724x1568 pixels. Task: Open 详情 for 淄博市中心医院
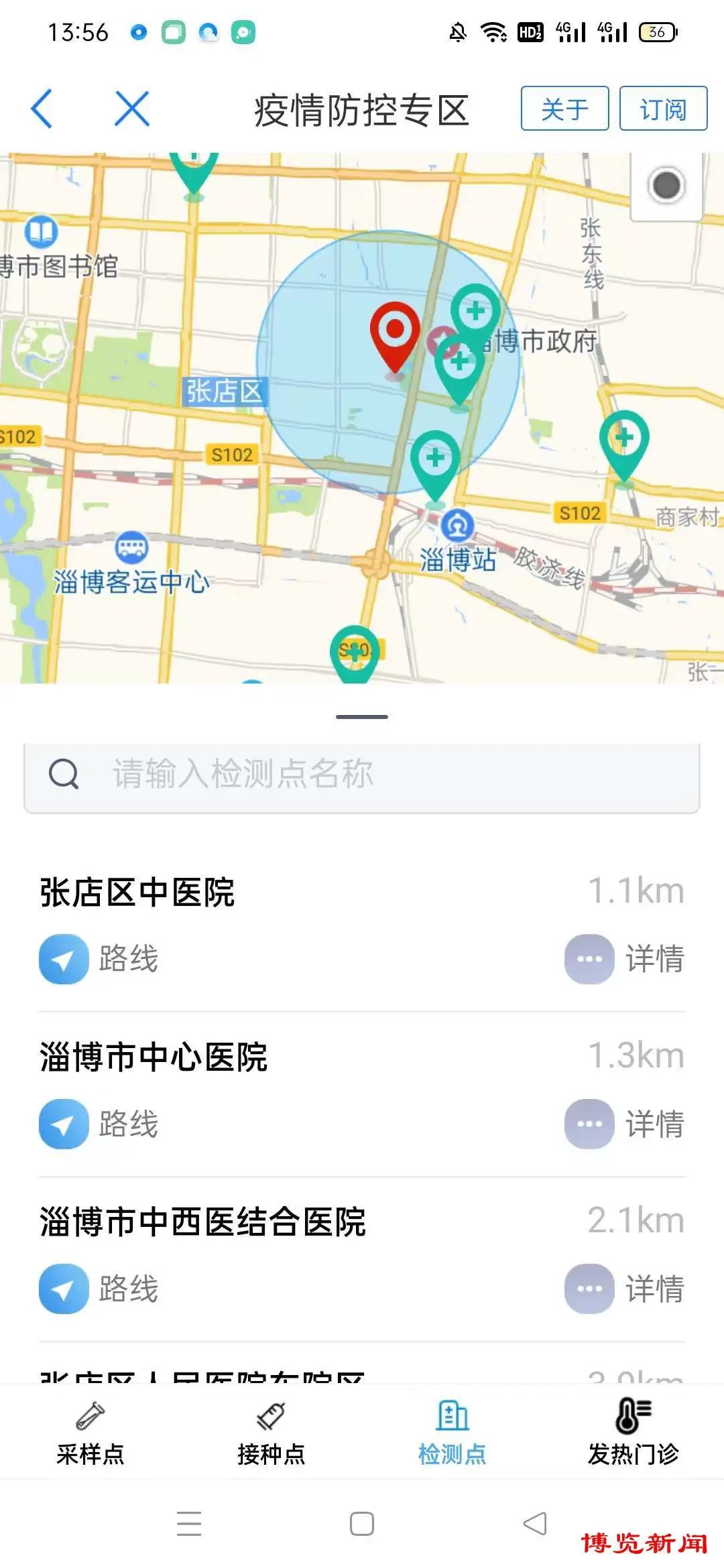[x=624, y=1124]
